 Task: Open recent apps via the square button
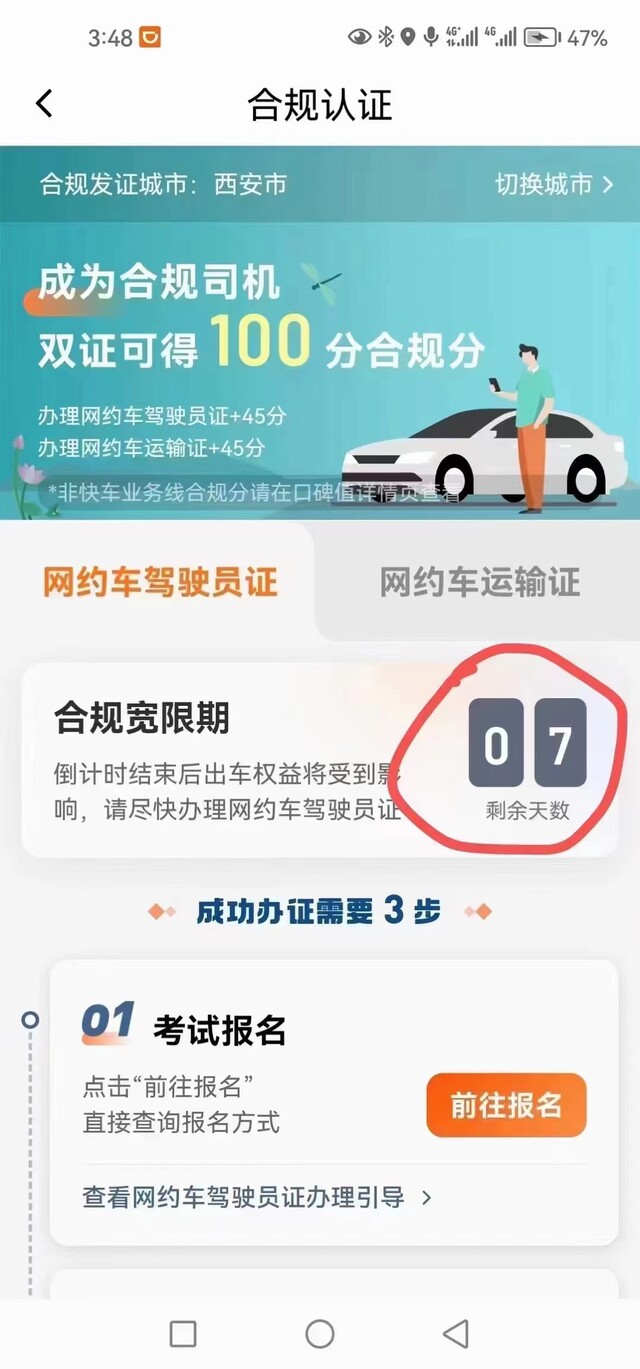183,1333
